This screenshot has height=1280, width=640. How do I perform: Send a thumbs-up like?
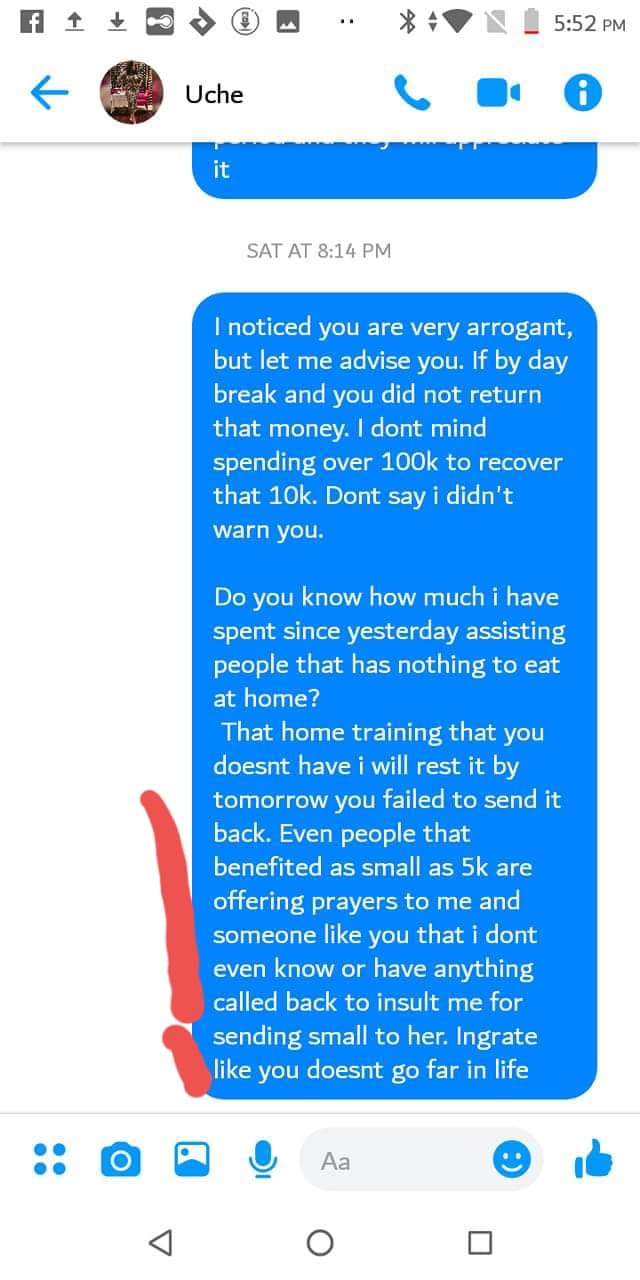click(593, 1159)
